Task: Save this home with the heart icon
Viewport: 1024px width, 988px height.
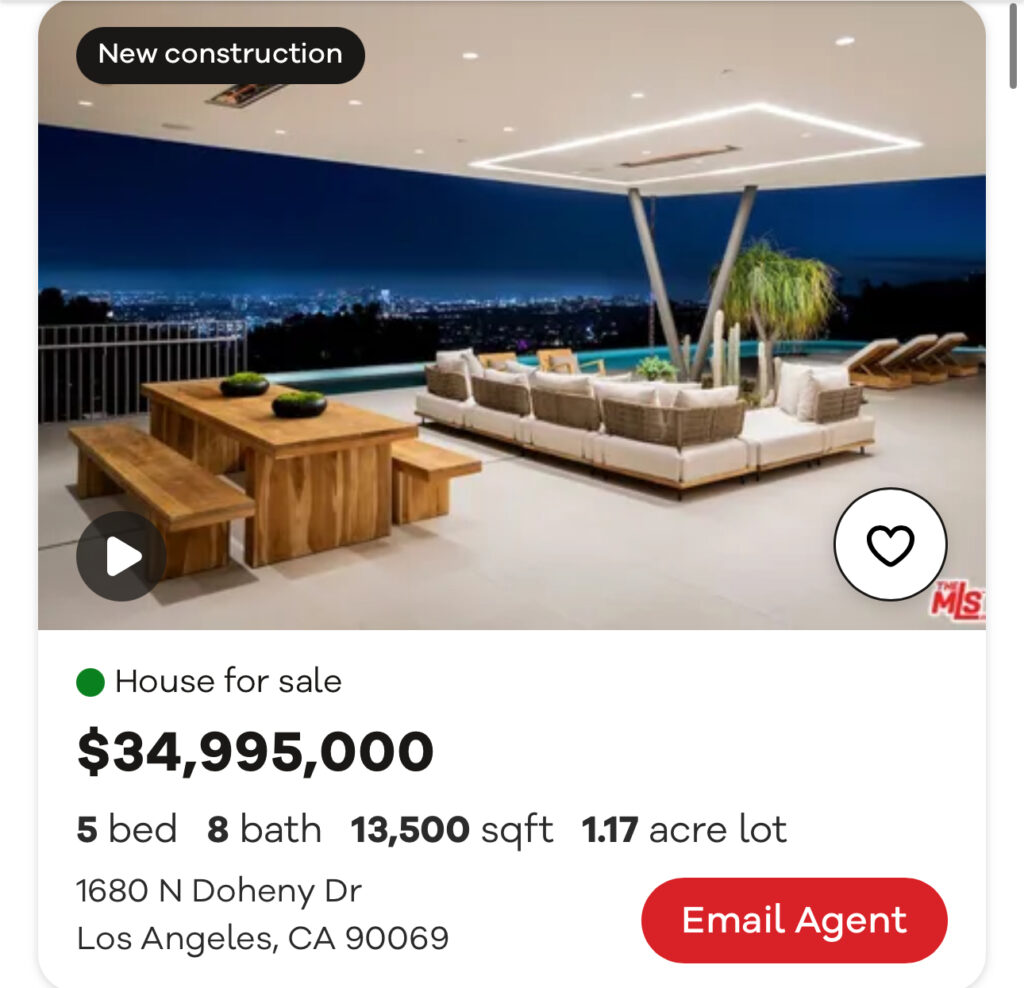Action: (x=890, y=545)
